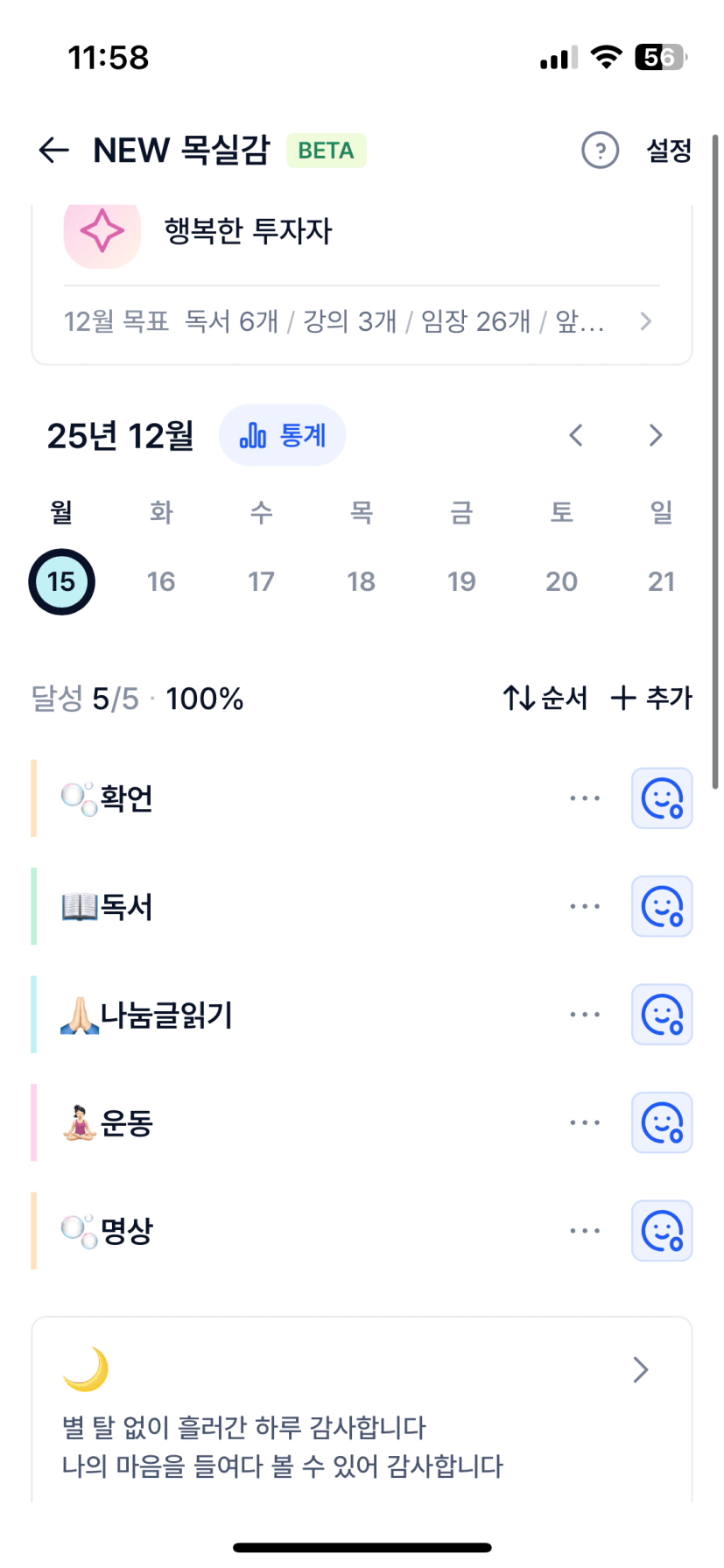Select date 16 in the calendar
This screenshot has height=1568, width=724.
point(161,581)
